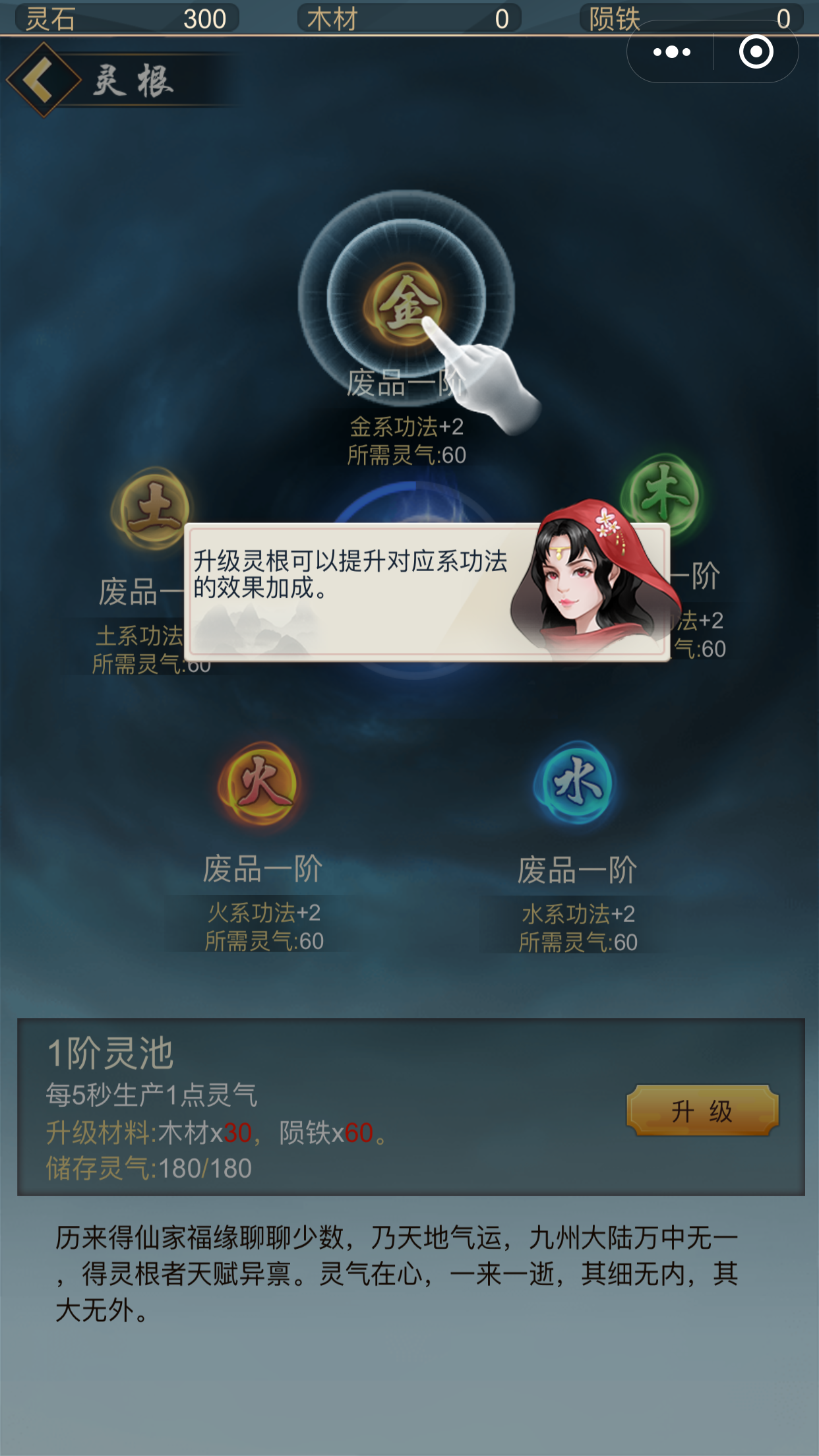Viewport: 819px width, 1456px height.
Task: Select the 金 spirit root orb
Action: pos(406,304)
